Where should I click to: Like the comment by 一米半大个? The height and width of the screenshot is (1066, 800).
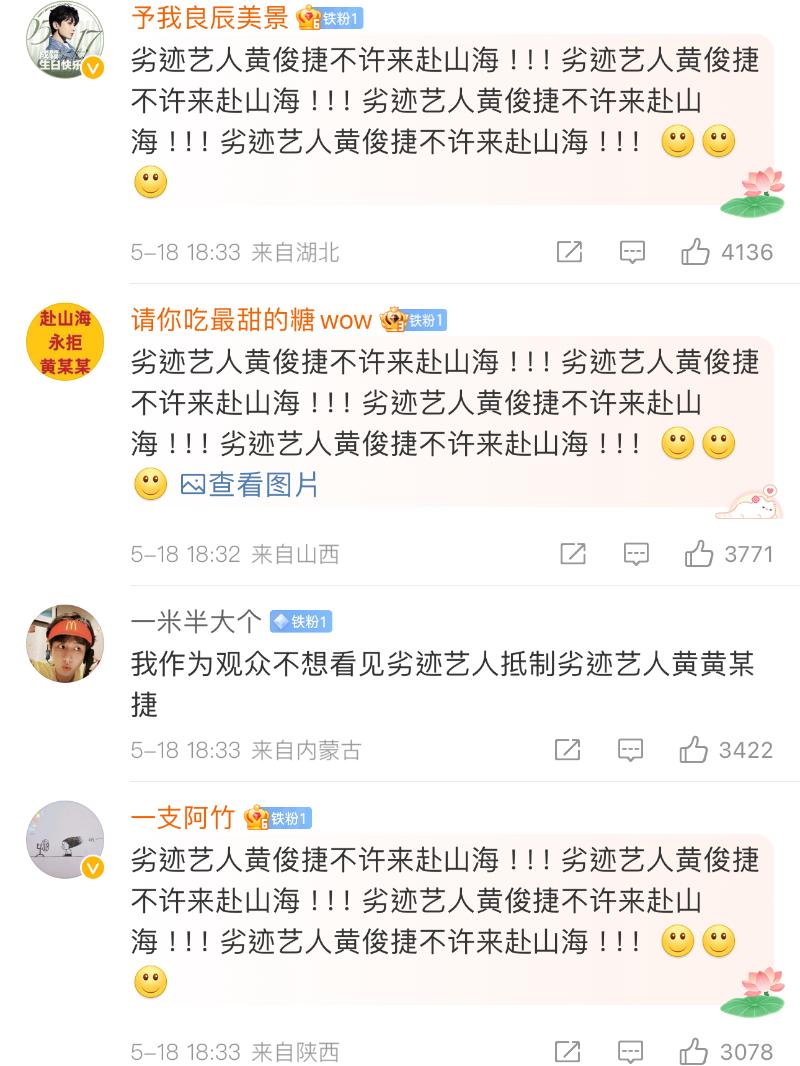coord(694,749)
